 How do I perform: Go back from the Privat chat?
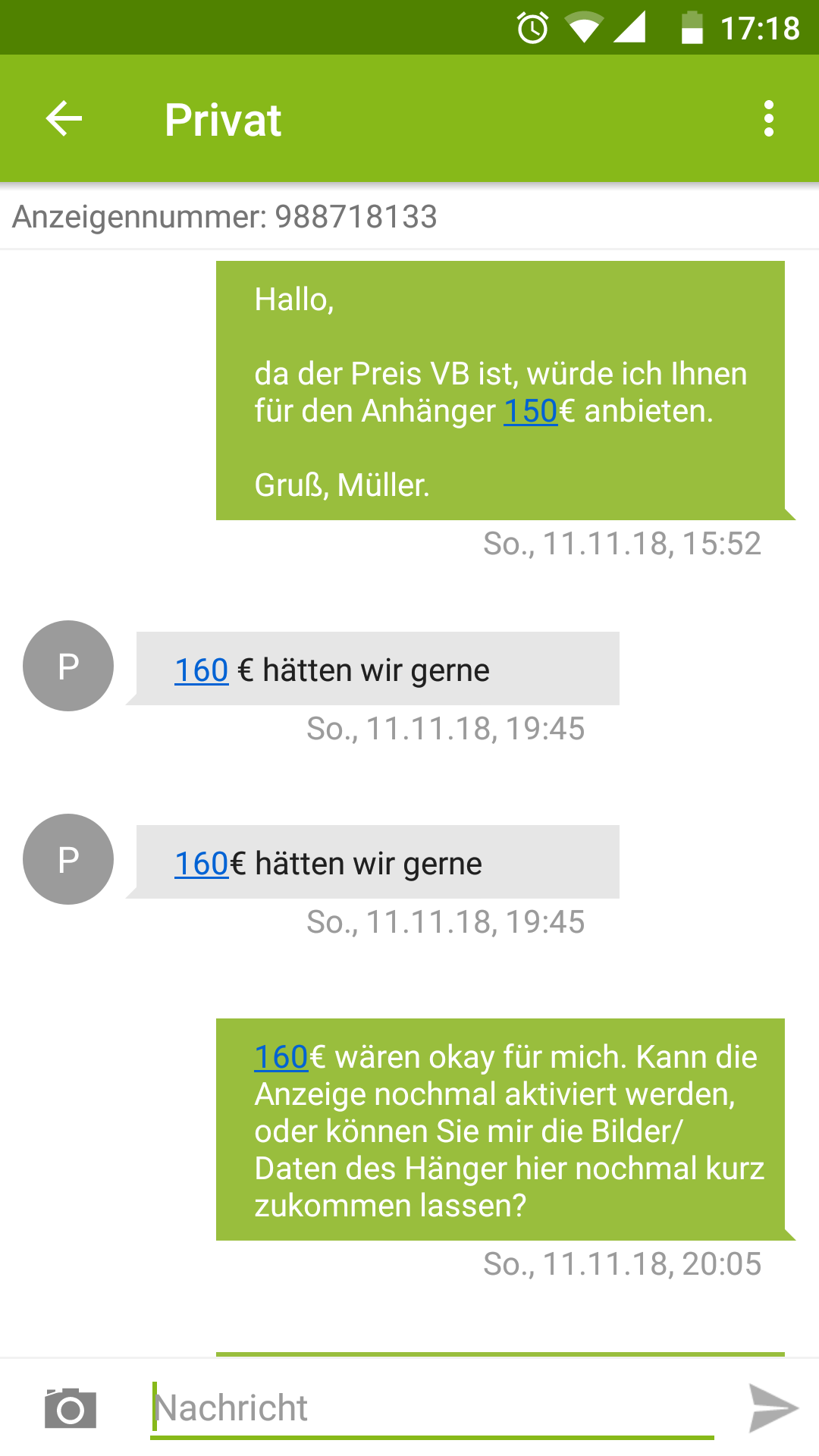[64, 119]
